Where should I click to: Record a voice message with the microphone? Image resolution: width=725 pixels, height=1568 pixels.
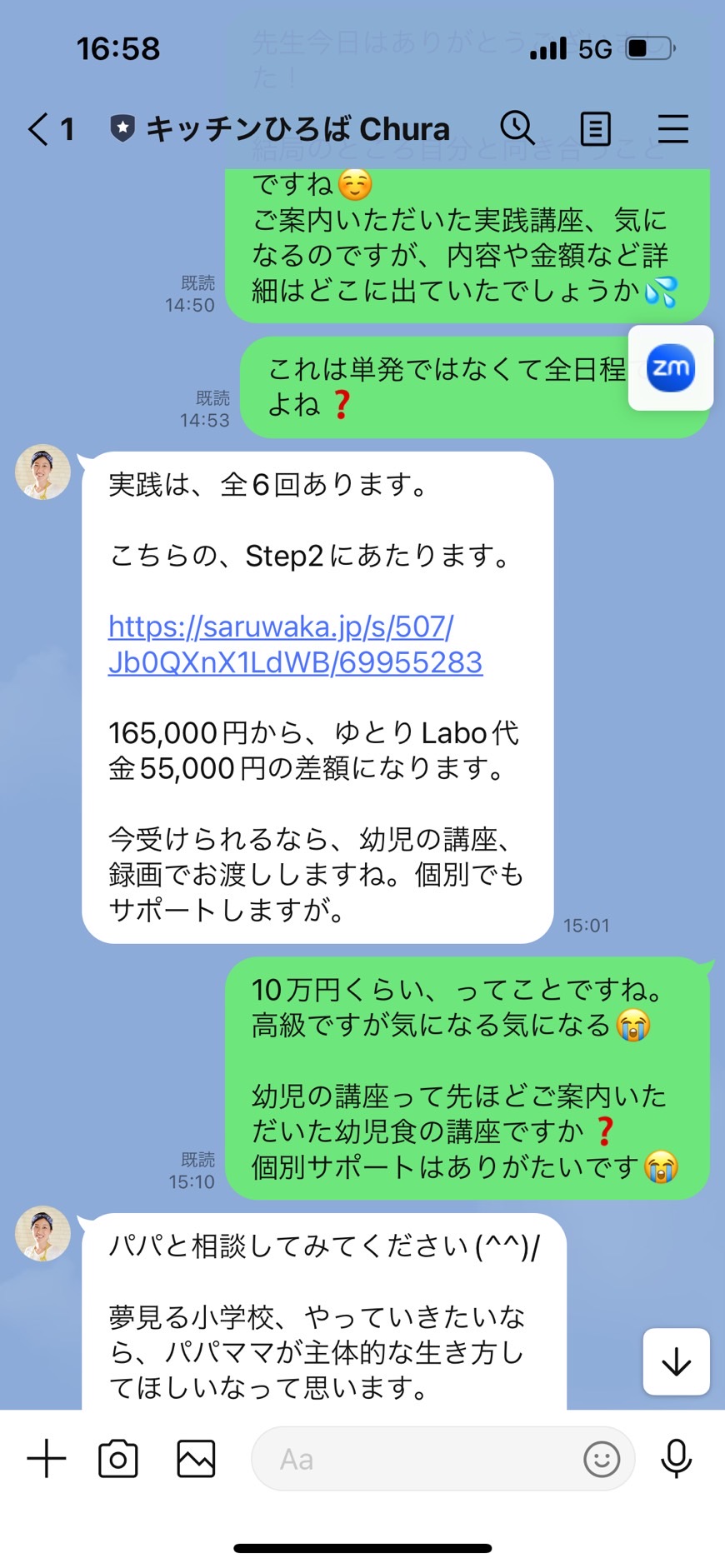(676, 1459)
